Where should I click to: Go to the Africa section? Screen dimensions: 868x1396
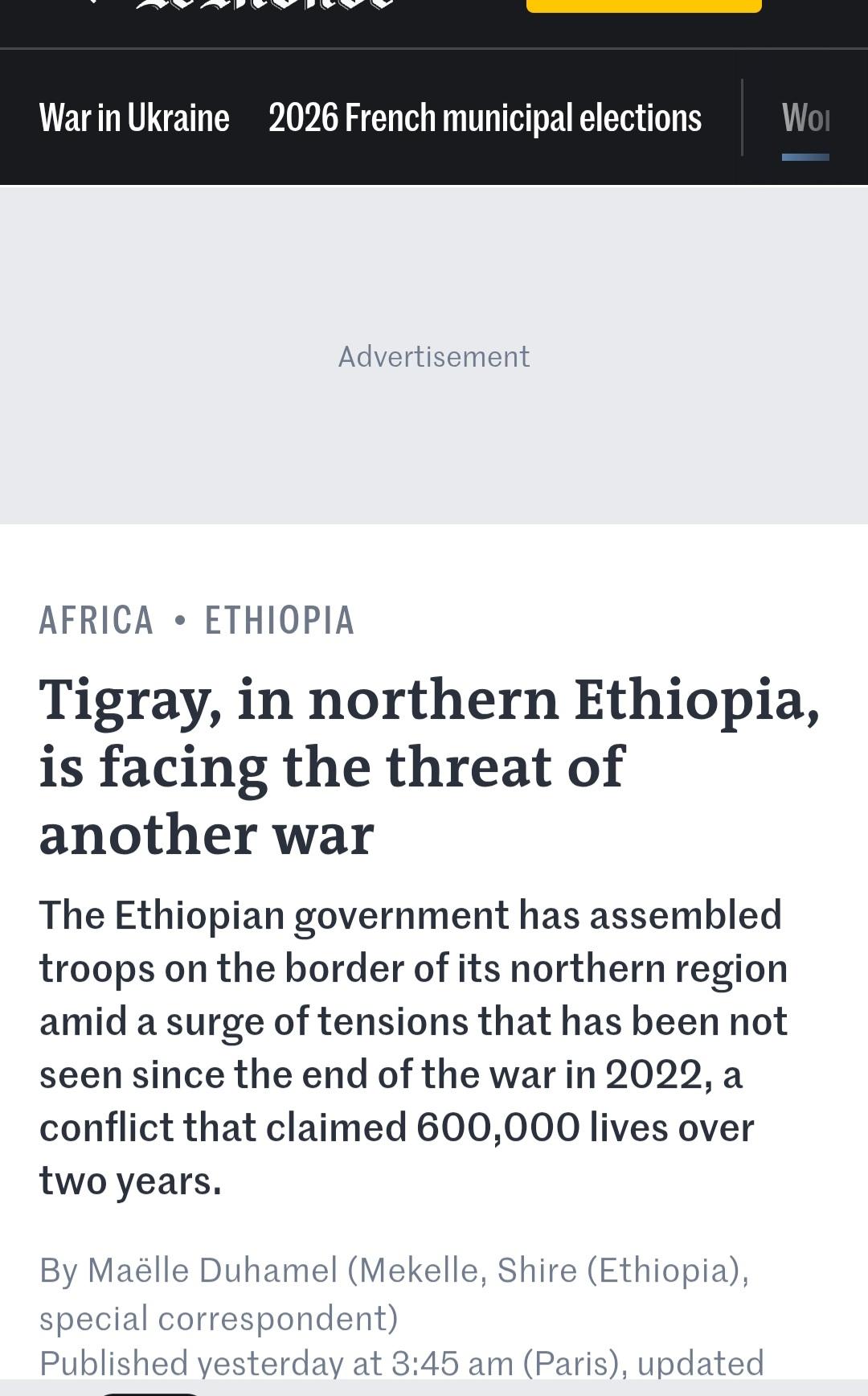click(x=96, y=620)
